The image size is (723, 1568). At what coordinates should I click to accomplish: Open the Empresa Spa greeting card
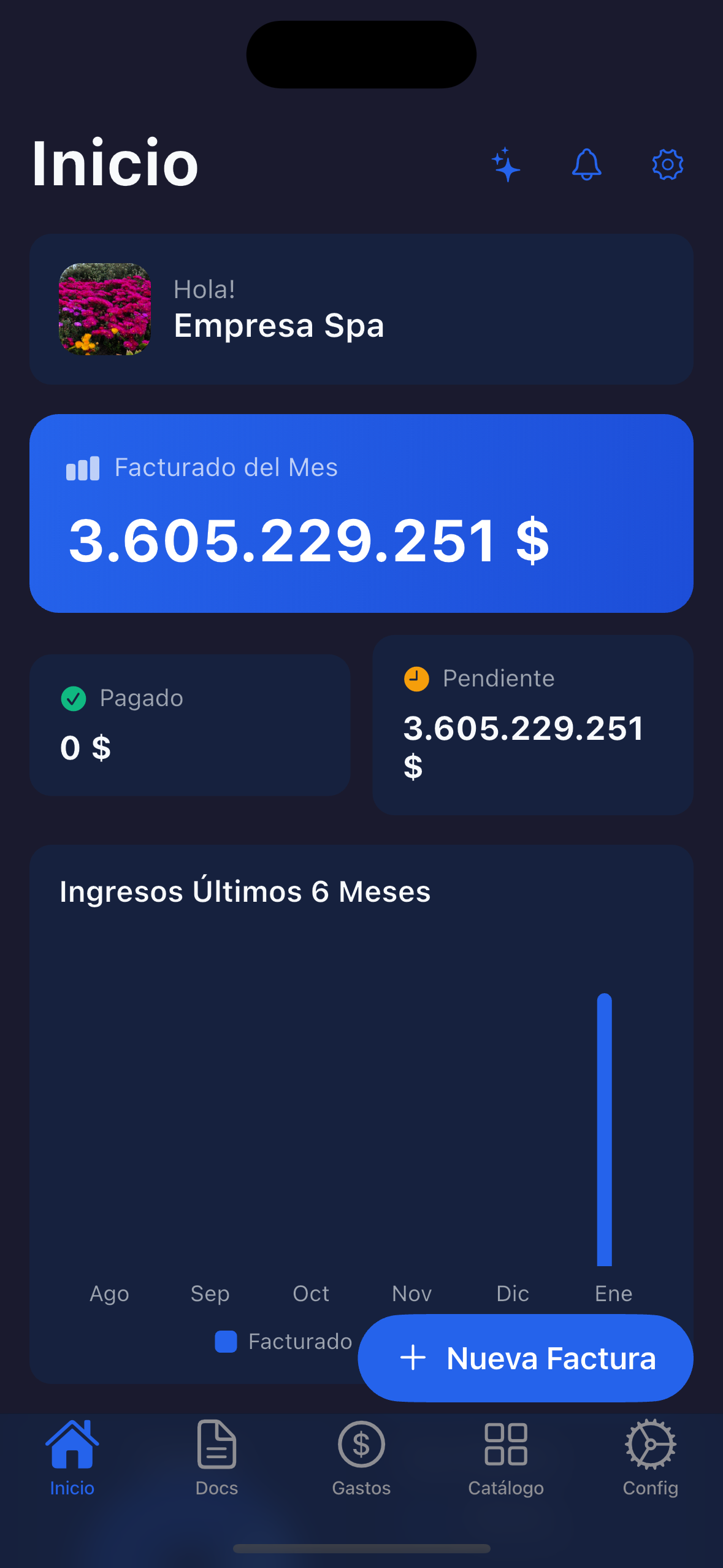361,309
